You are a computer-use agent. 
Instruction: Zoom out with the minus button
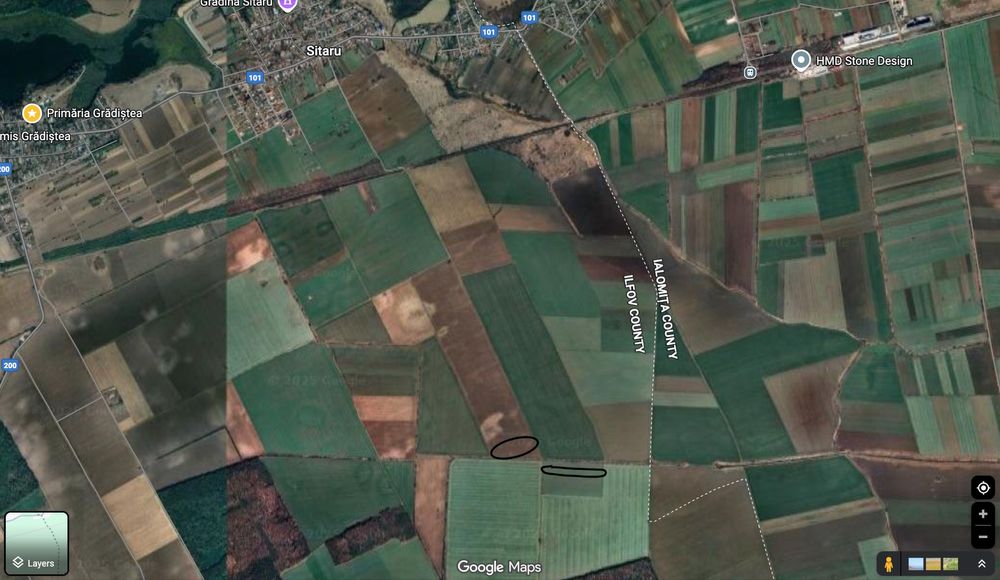coord(983,537)
